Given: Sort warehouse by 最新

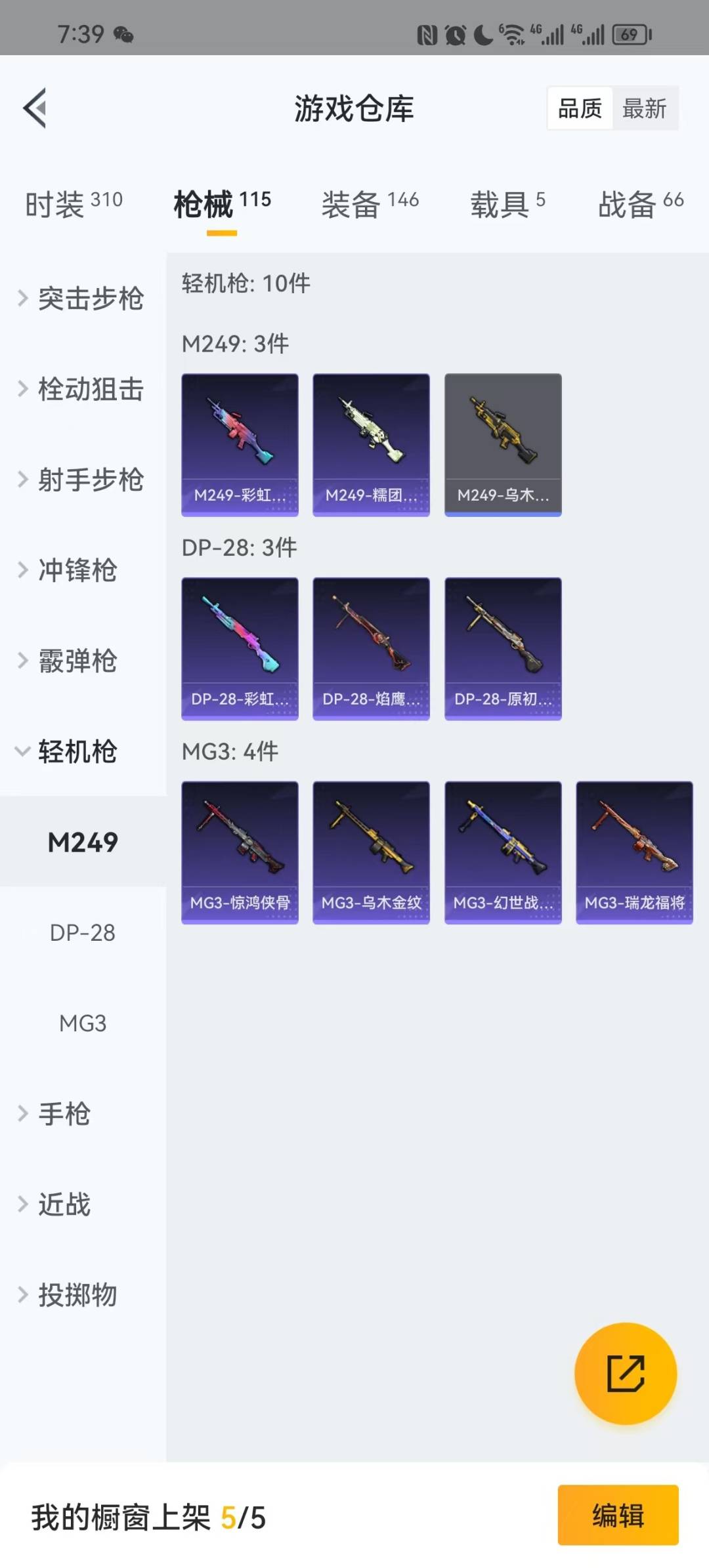Looking at the screenshot, I should coord(644,108).
